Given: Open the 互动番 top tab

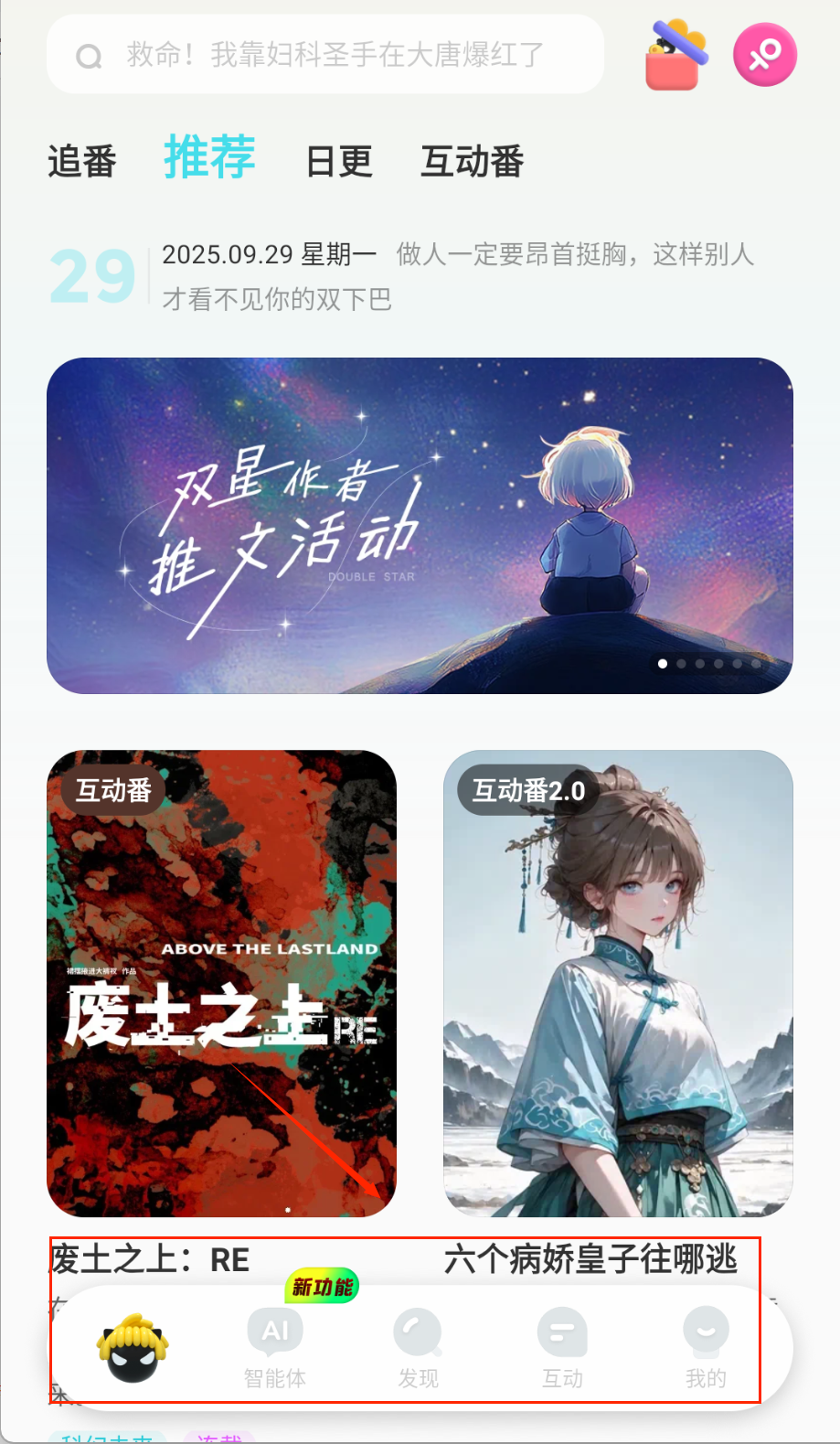Looking at the screenshot, I should 472,162.
